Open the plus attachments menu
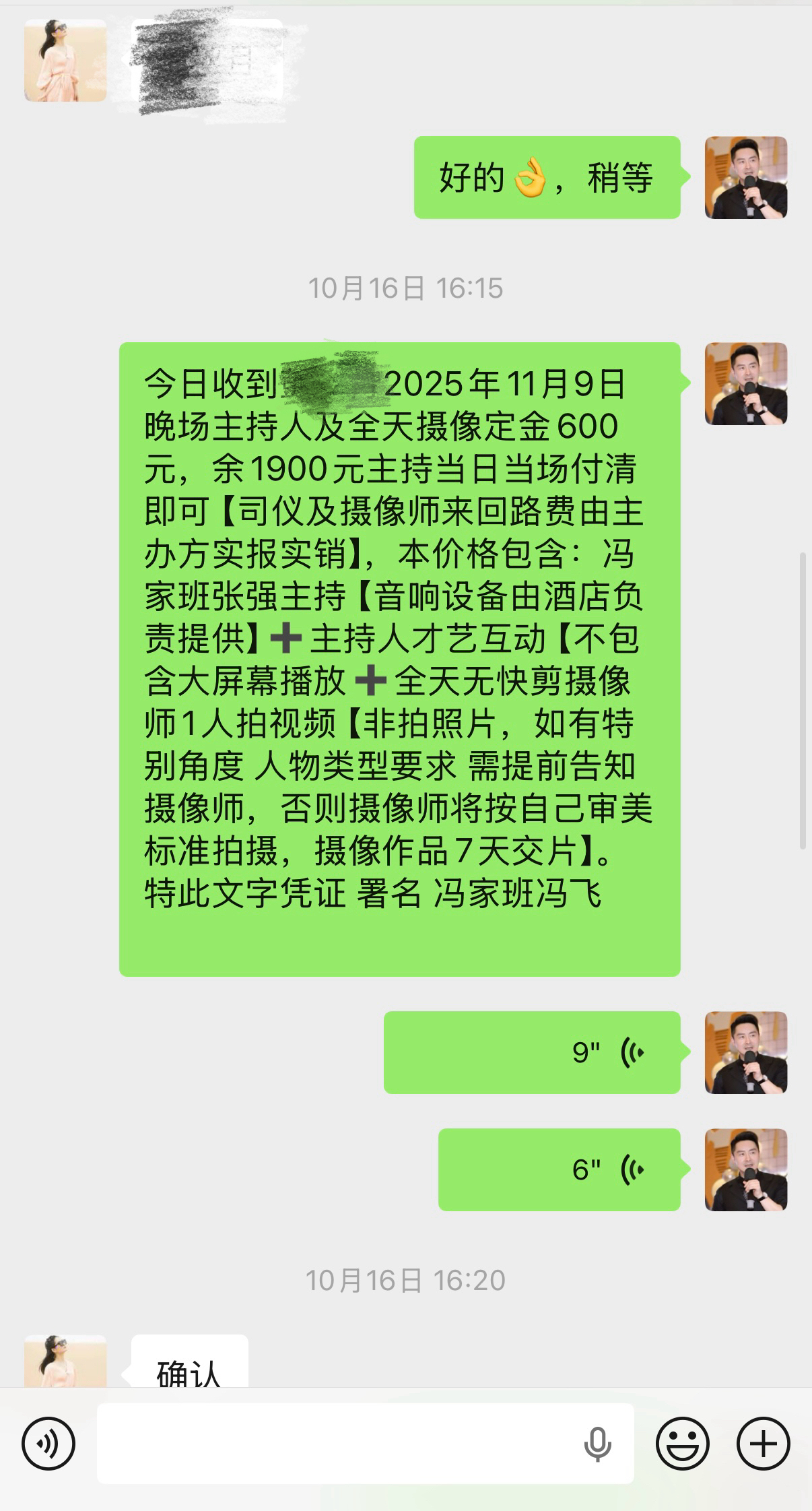The width and height of the screenshot is (812, 1511). tap(763, 1444)
